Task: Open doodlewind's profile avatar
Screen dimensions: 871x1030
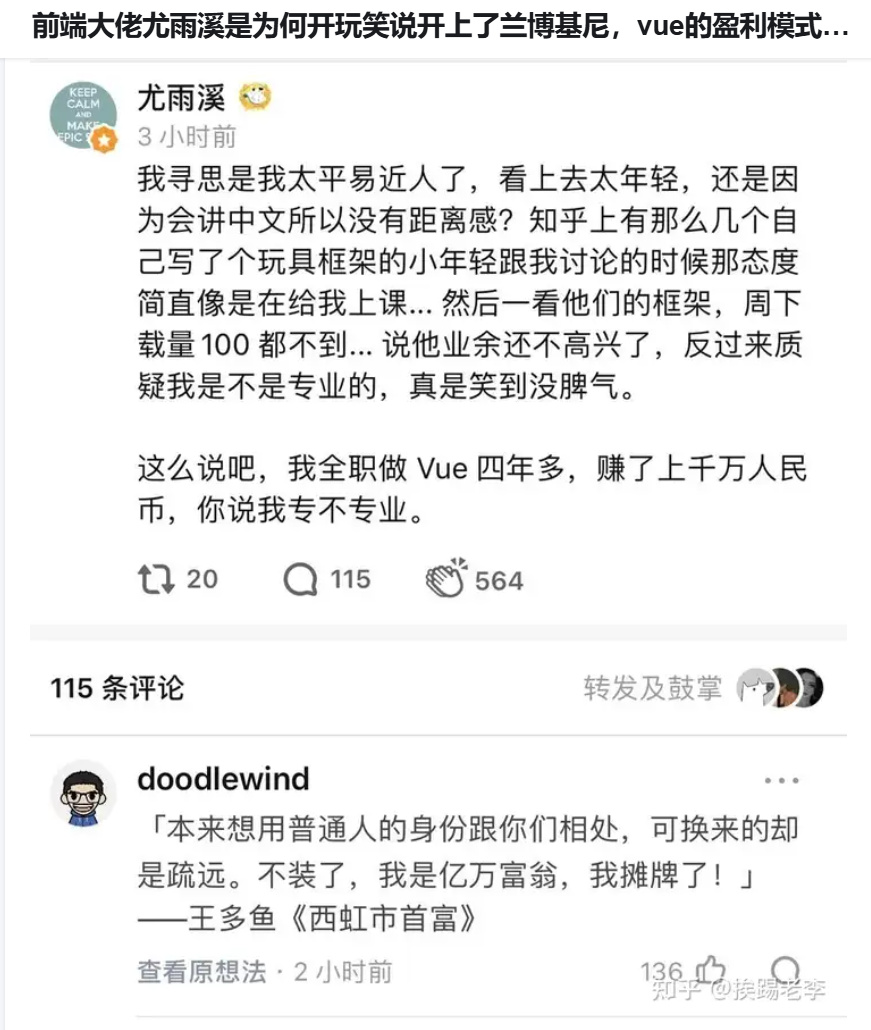Action: [83, 794]
